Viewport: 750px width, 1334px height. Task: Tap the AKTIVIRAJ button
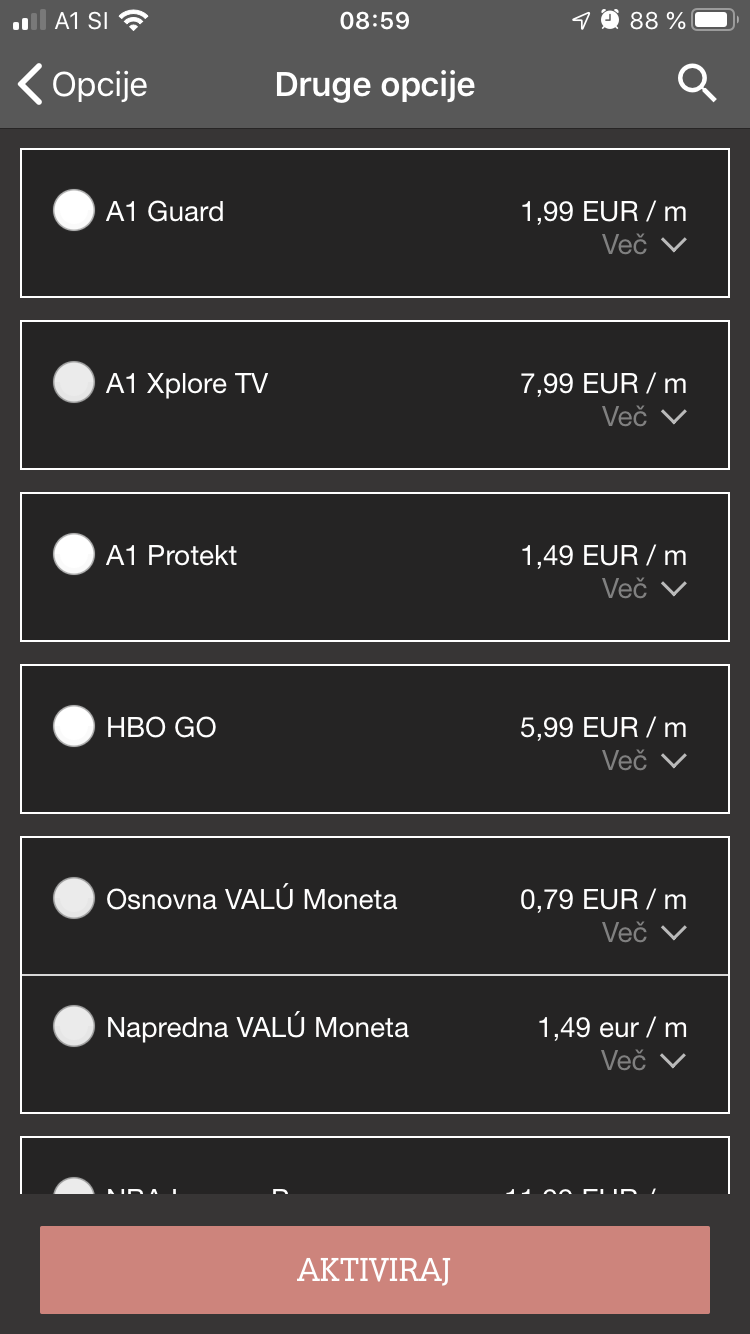375,1270
